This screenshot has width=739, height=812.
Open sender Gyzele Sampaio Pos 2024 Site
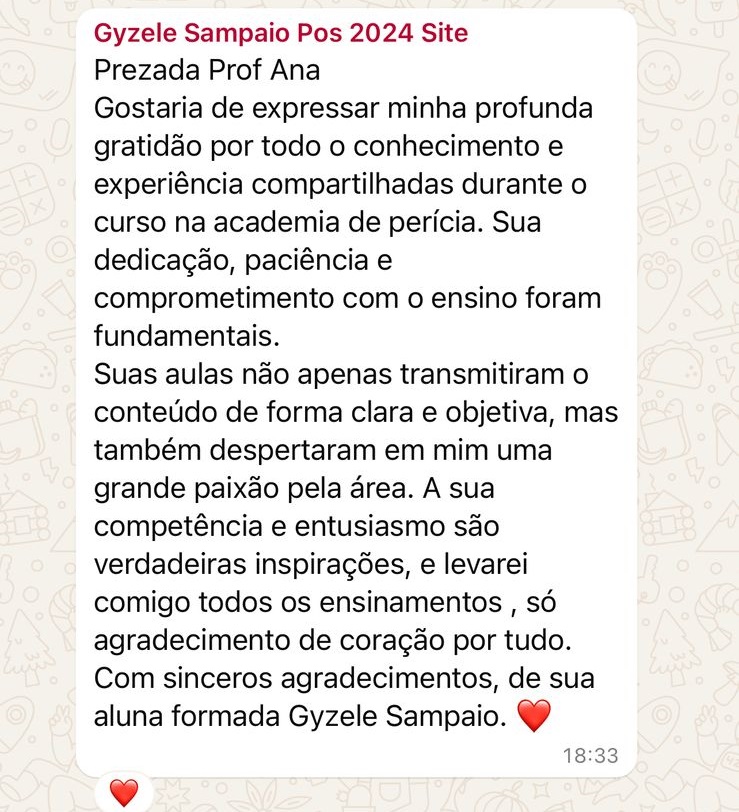click(280, 33)
